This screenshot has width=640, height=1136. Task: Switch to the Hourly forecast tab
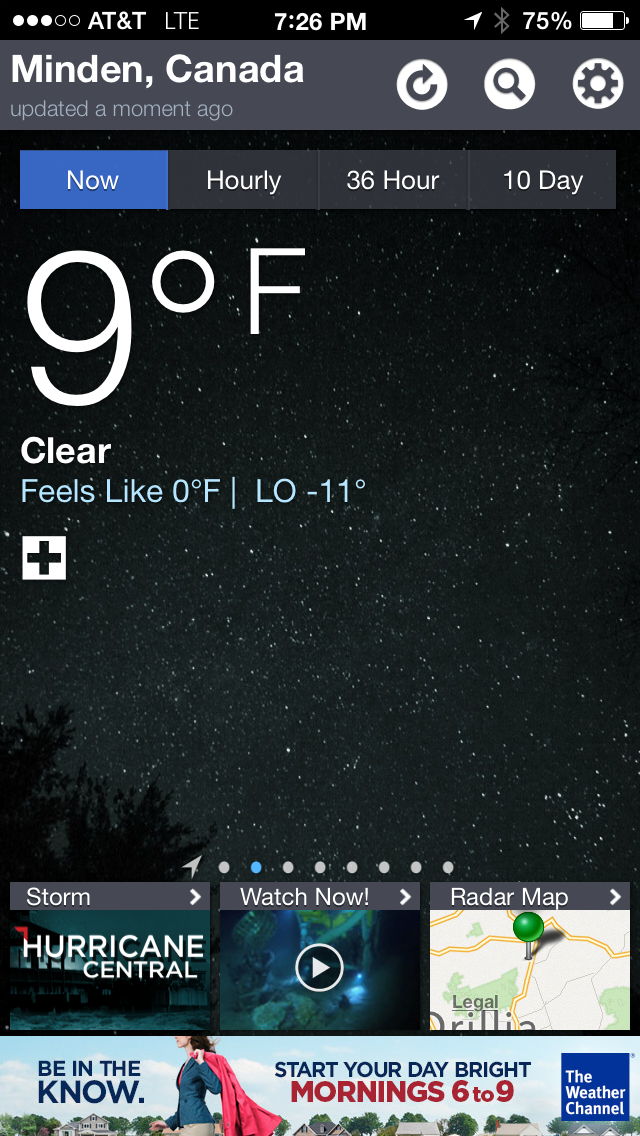coord(243,180)
